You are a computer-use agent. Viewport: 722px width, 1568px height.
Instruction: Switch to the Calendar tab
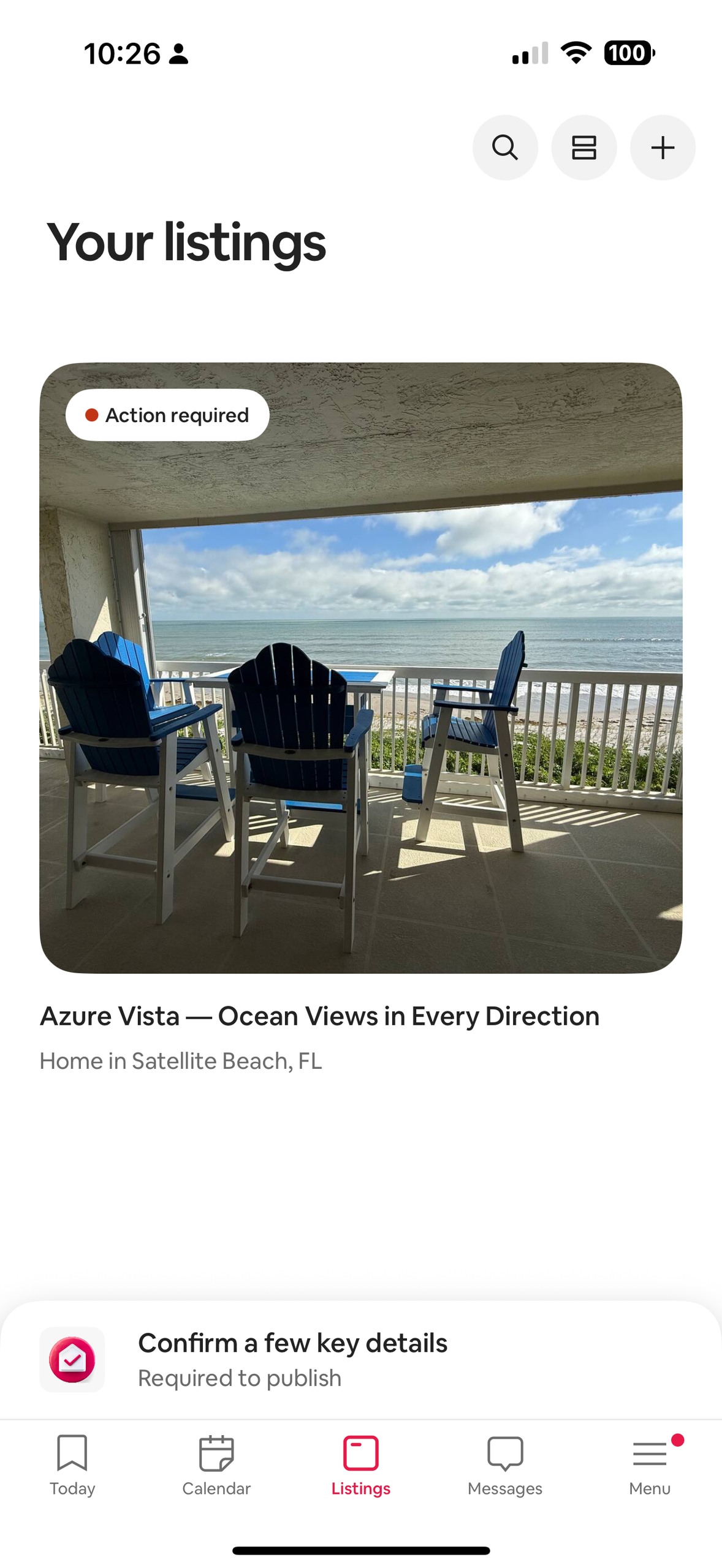216,1465
